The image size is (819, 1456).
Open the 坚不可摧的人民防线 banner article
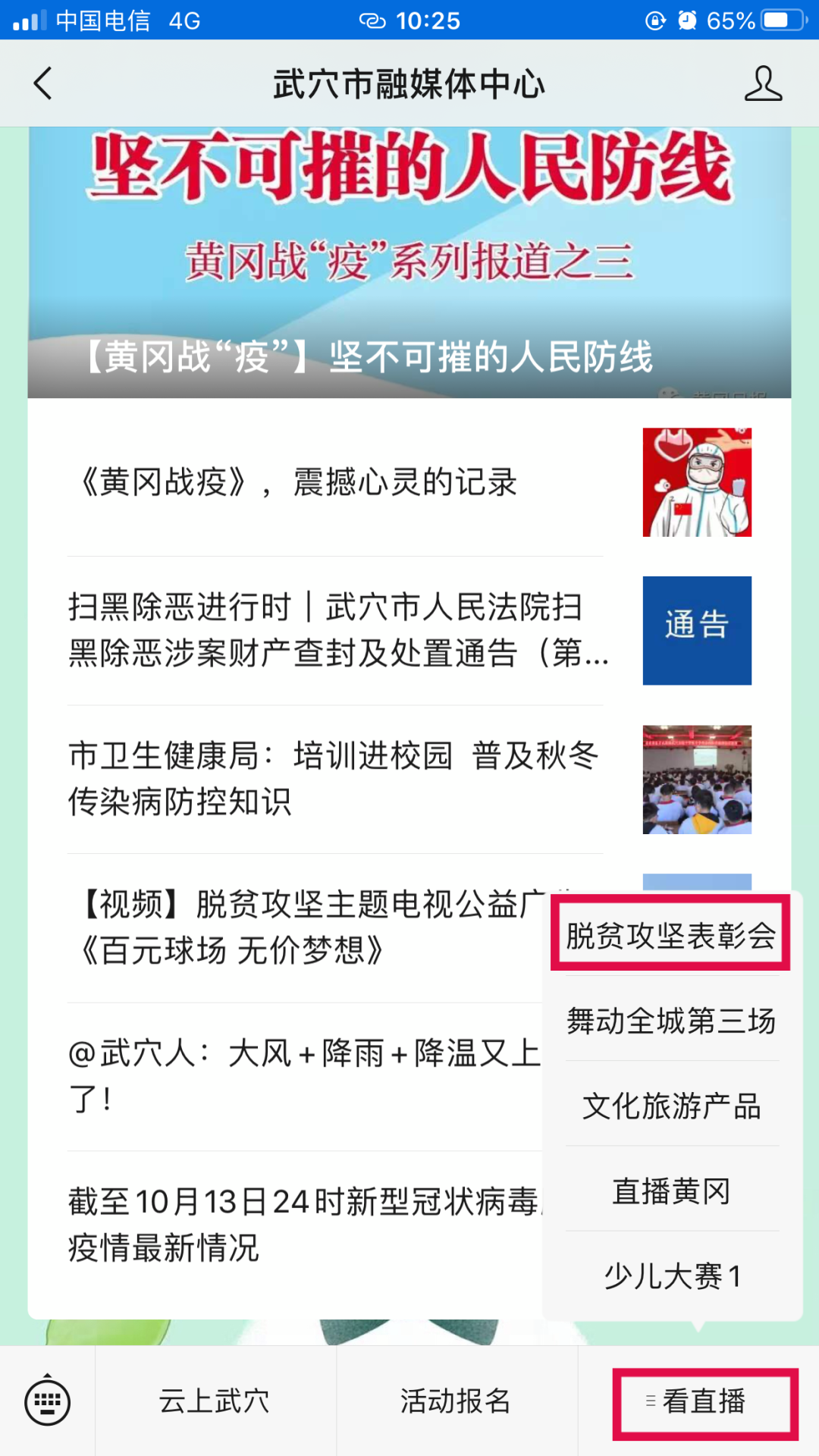pyautogui.click(x=409, y=262)
